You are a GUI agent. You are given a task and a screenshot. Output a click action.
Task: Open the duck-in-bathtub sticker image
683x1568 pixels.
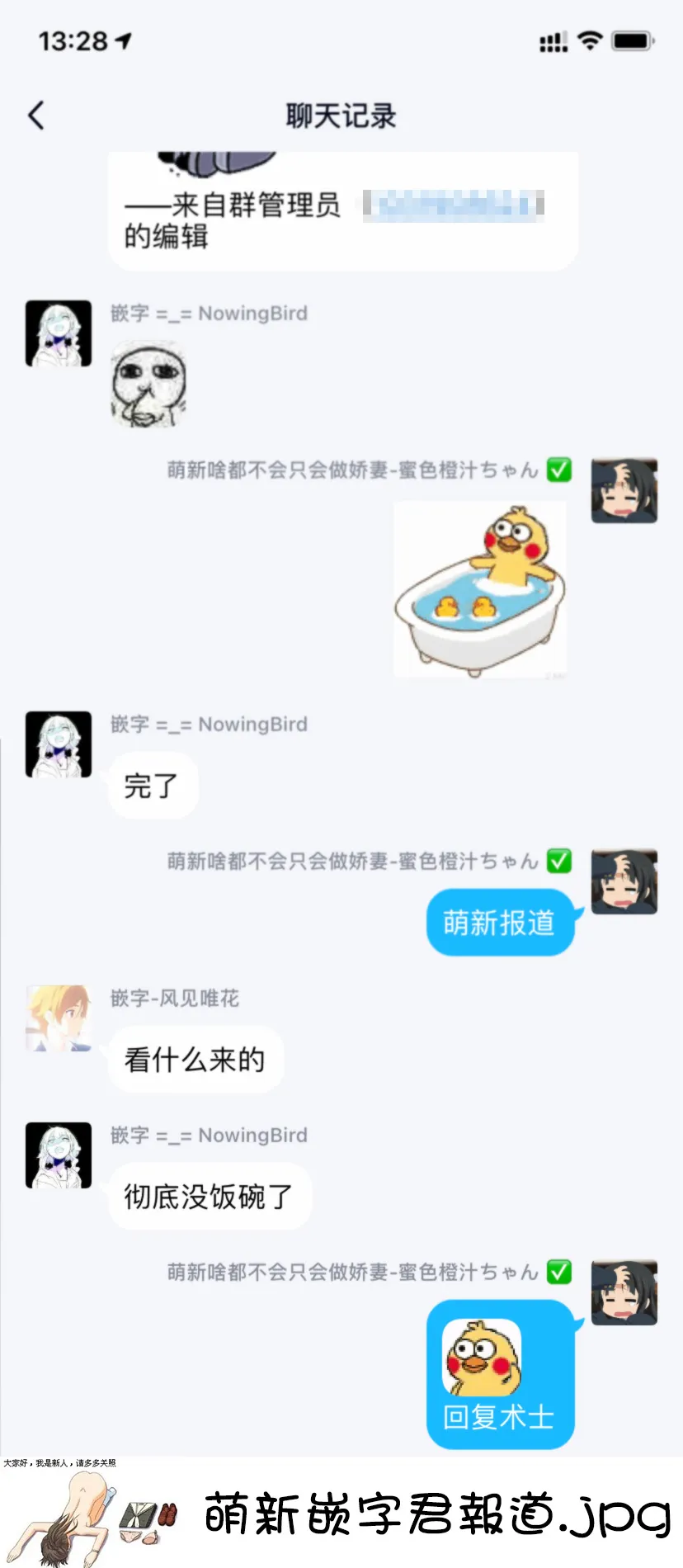click(x=481, y=590)
